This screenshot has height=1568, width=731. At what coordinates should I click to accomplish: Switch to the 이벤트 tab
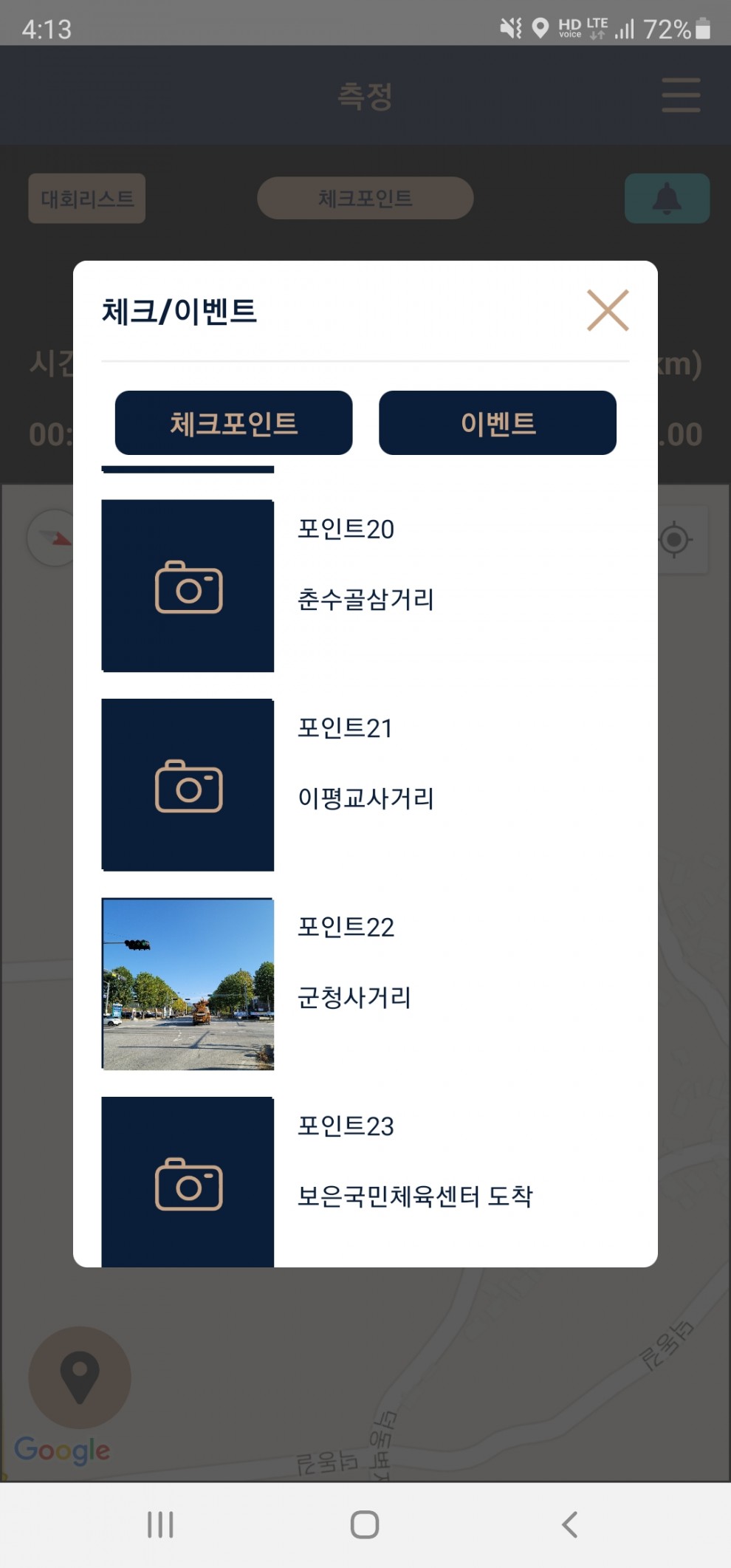click(x=497, y=423)
